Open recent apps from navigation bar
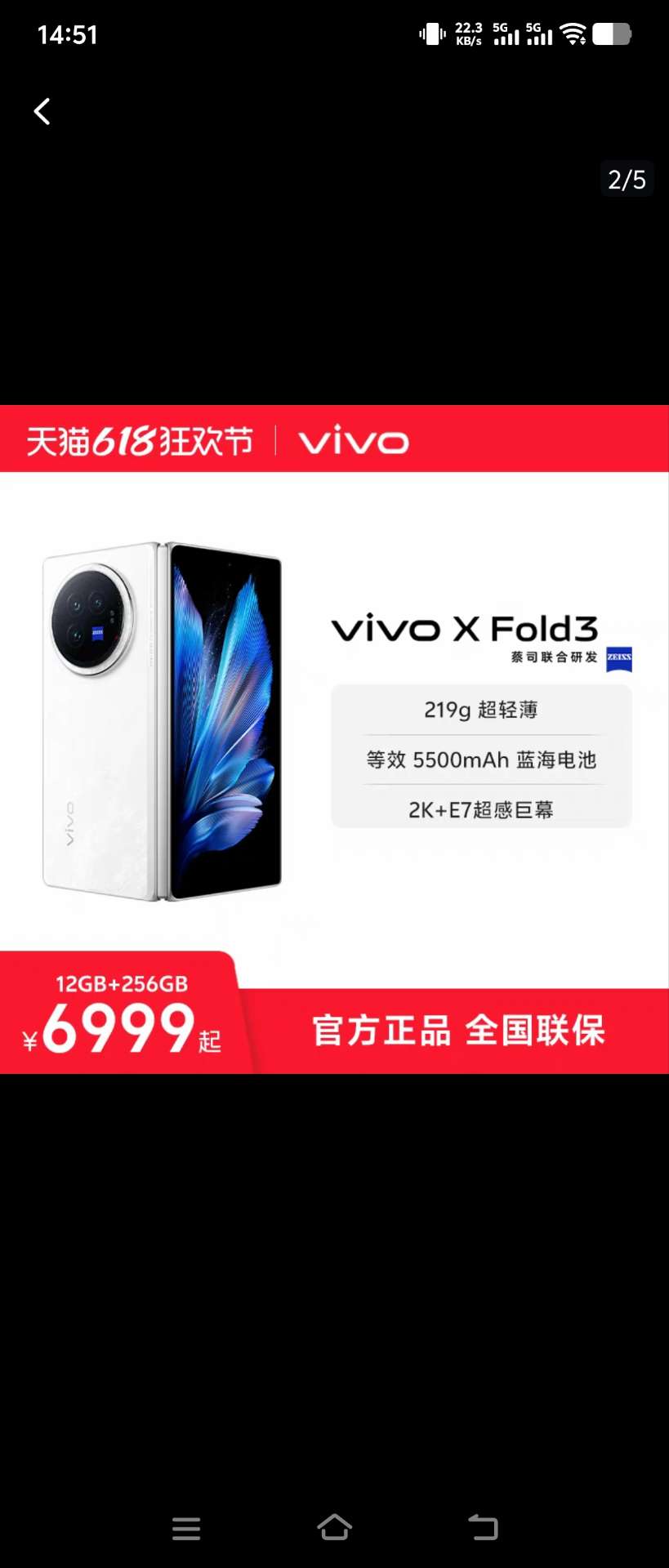669x1568 pixels. [x=186, y=1528]
